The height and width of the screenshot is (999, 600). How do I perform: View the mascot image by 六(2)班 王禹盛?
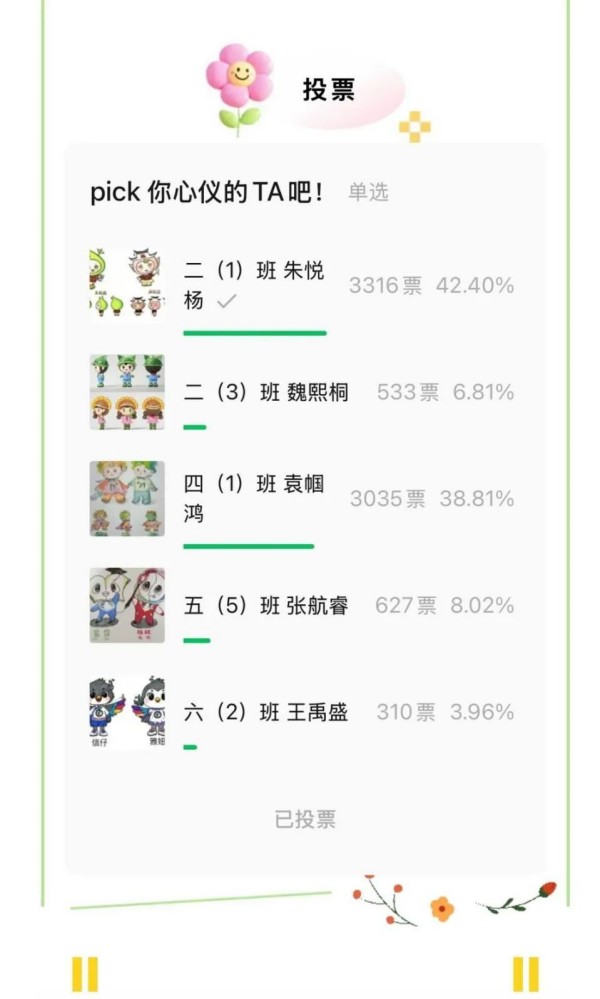pos(127,712)
